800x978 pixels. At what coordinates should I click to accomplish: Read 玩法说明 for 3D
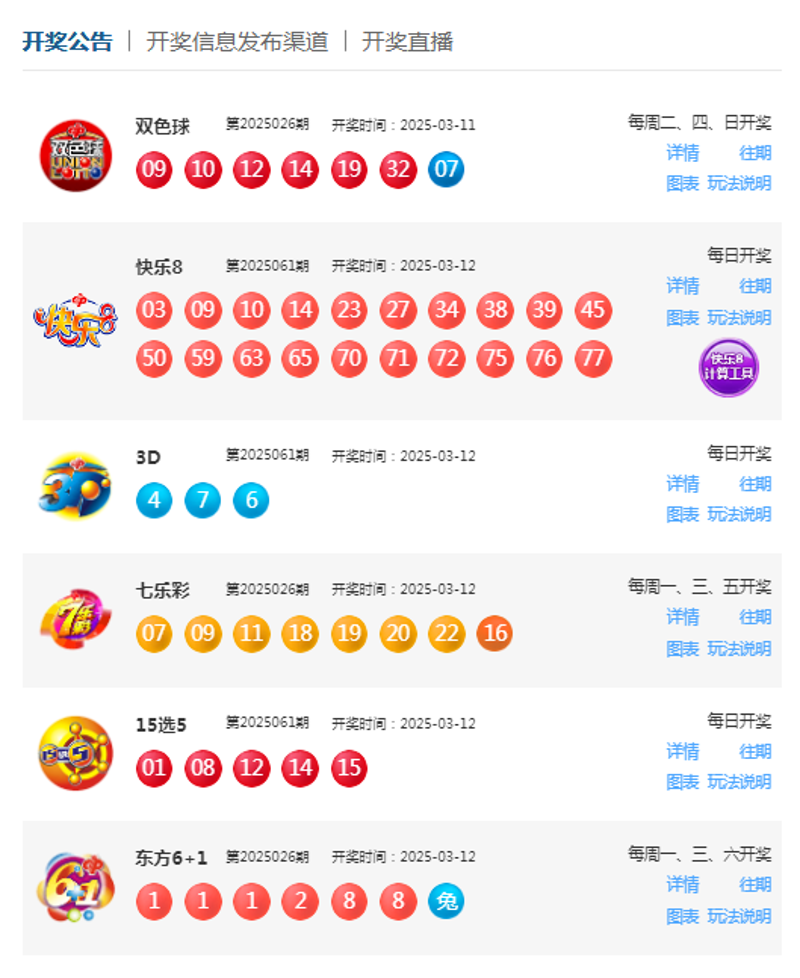point(739,514)
